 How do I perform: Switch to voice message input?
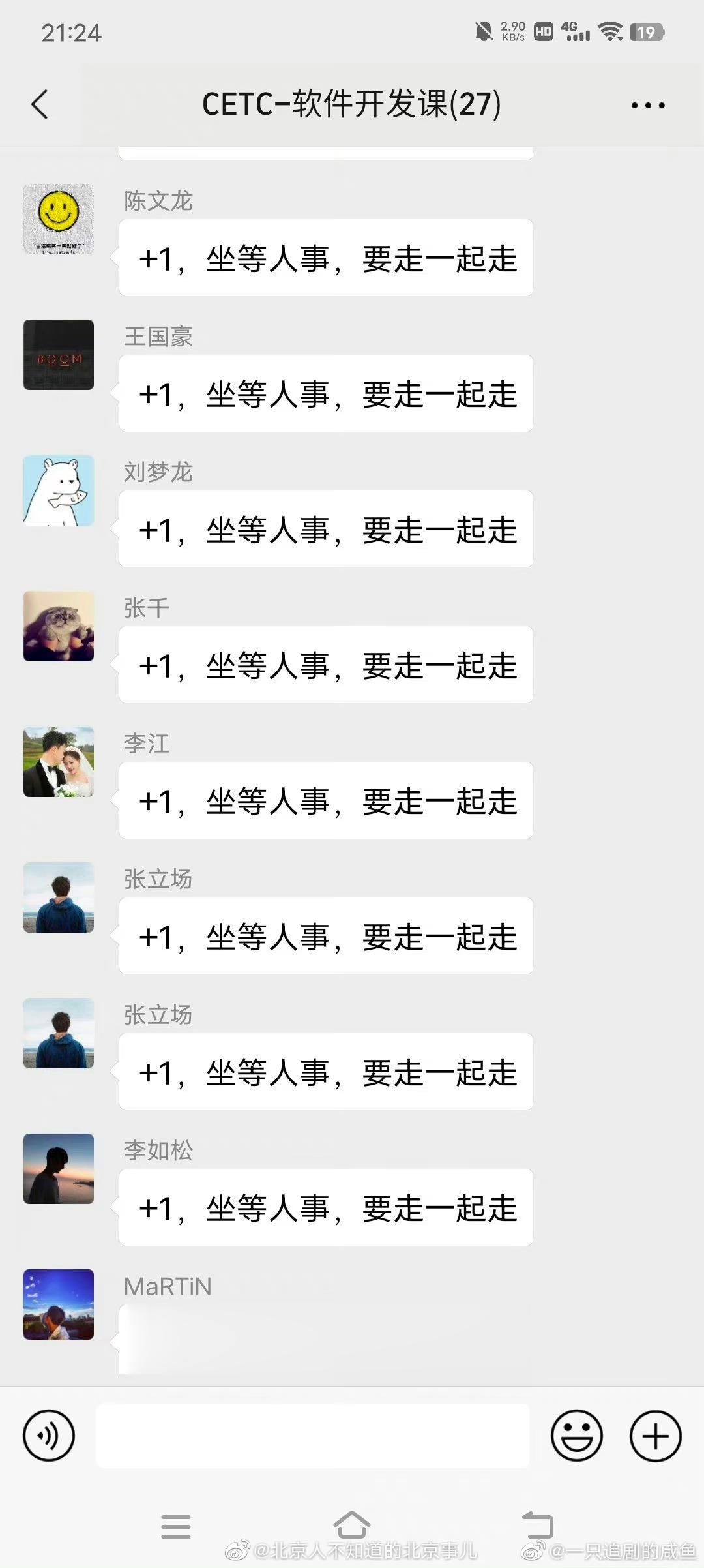(49, 1436)
